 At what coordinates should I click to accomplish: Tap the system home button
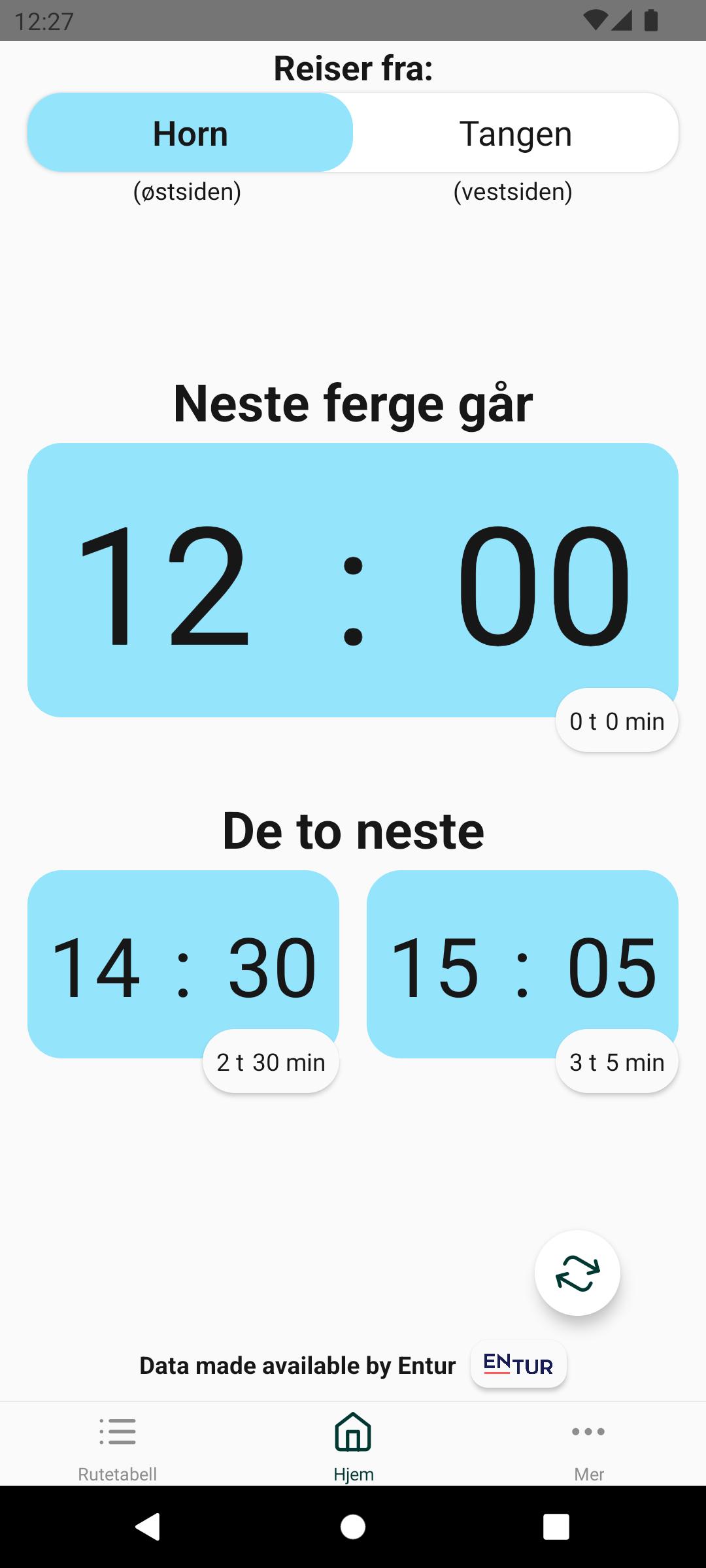[x=353, y=1527]
